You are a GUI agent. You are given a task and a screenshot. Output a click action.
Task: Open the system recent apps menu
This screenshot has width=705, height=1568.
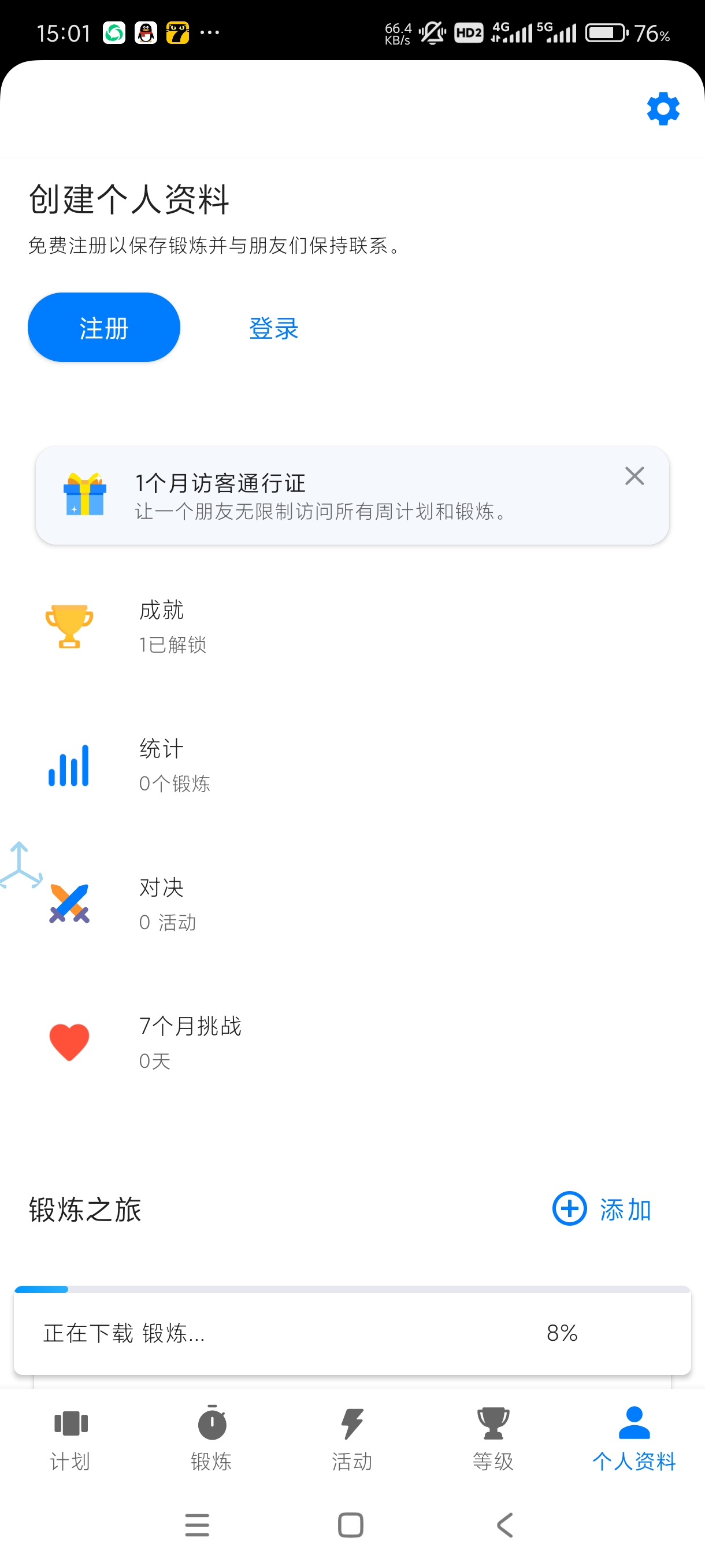tap(197, 1525)
